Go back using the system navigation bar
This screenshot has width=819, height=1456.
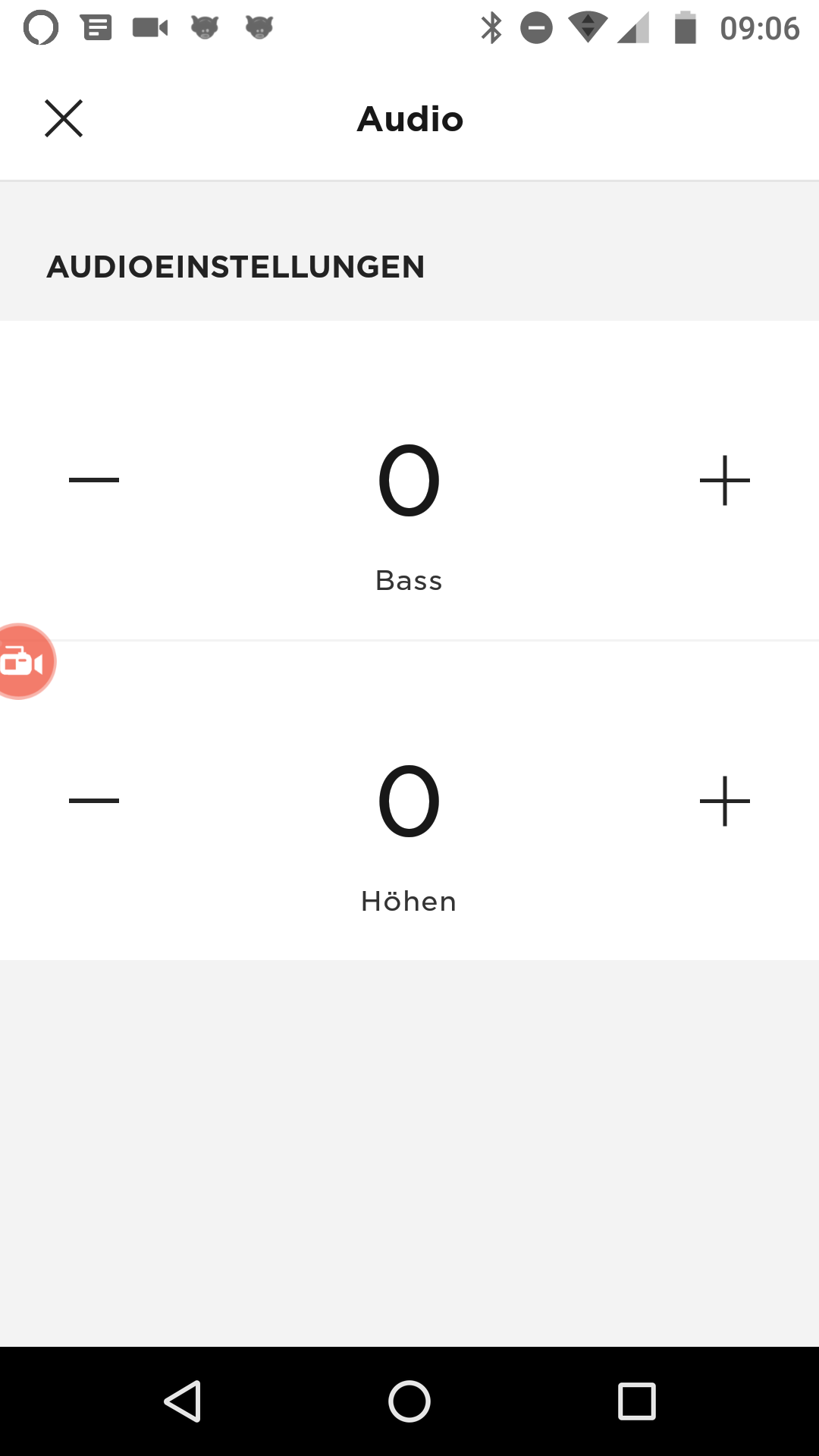point(183,1401)
